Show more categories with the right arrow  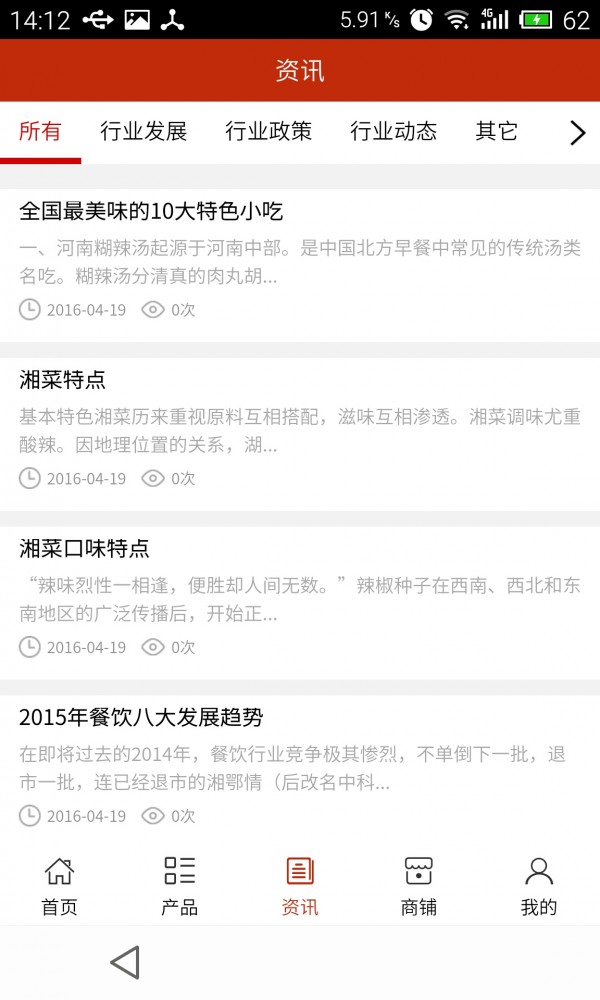[x=577, y=133]
